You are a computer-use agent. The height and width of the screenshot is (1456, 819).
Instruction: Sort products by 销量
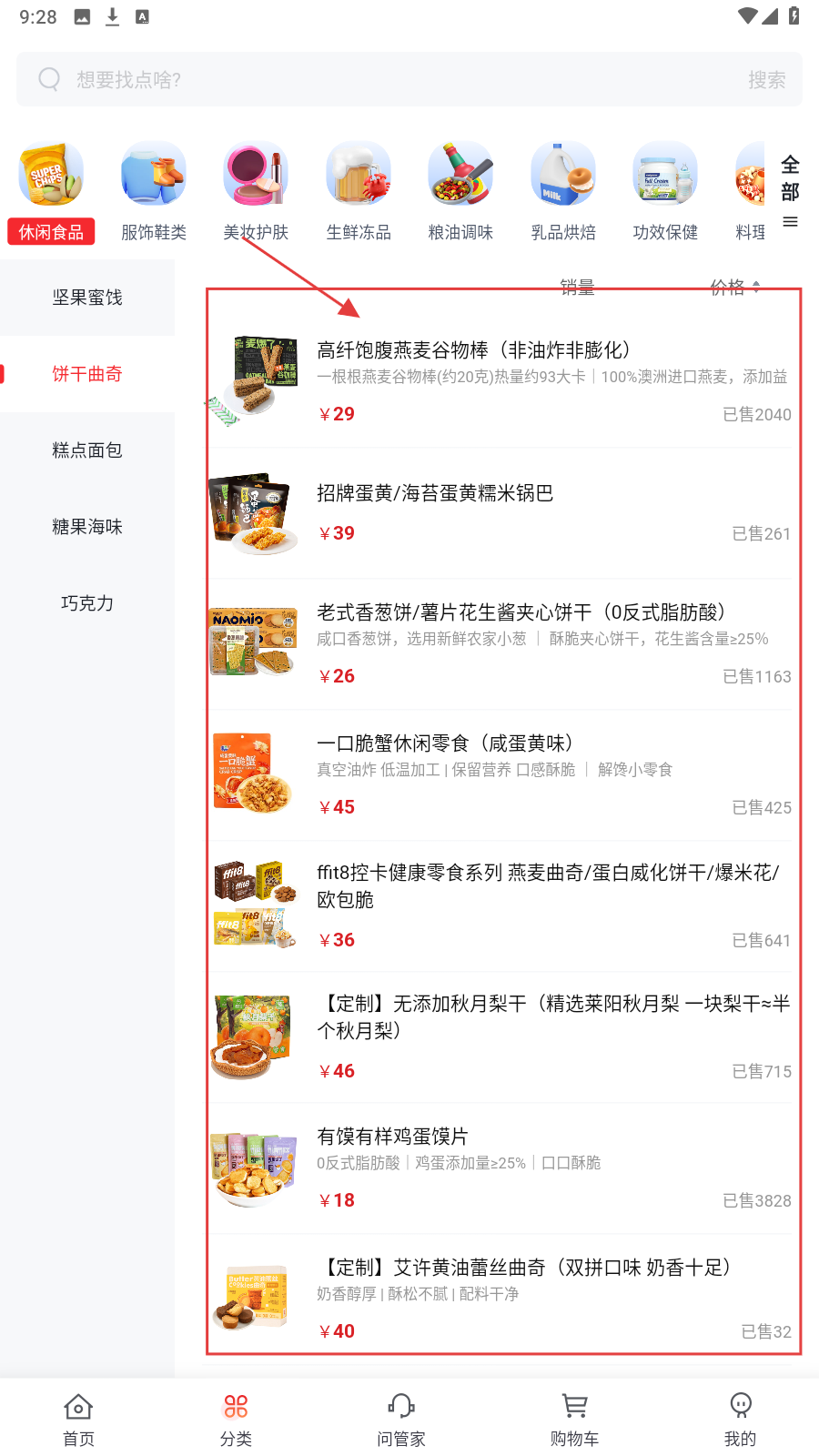click(577, 288)
